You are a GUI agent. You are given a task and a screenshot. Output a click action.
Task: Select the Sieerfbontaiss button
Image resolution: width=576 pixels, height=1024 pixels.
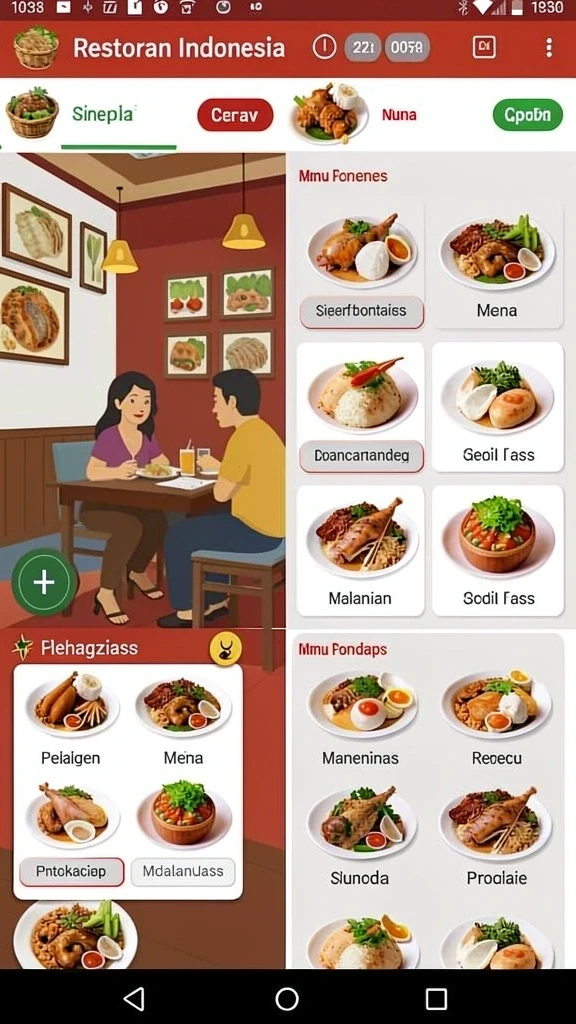(361, 311)
